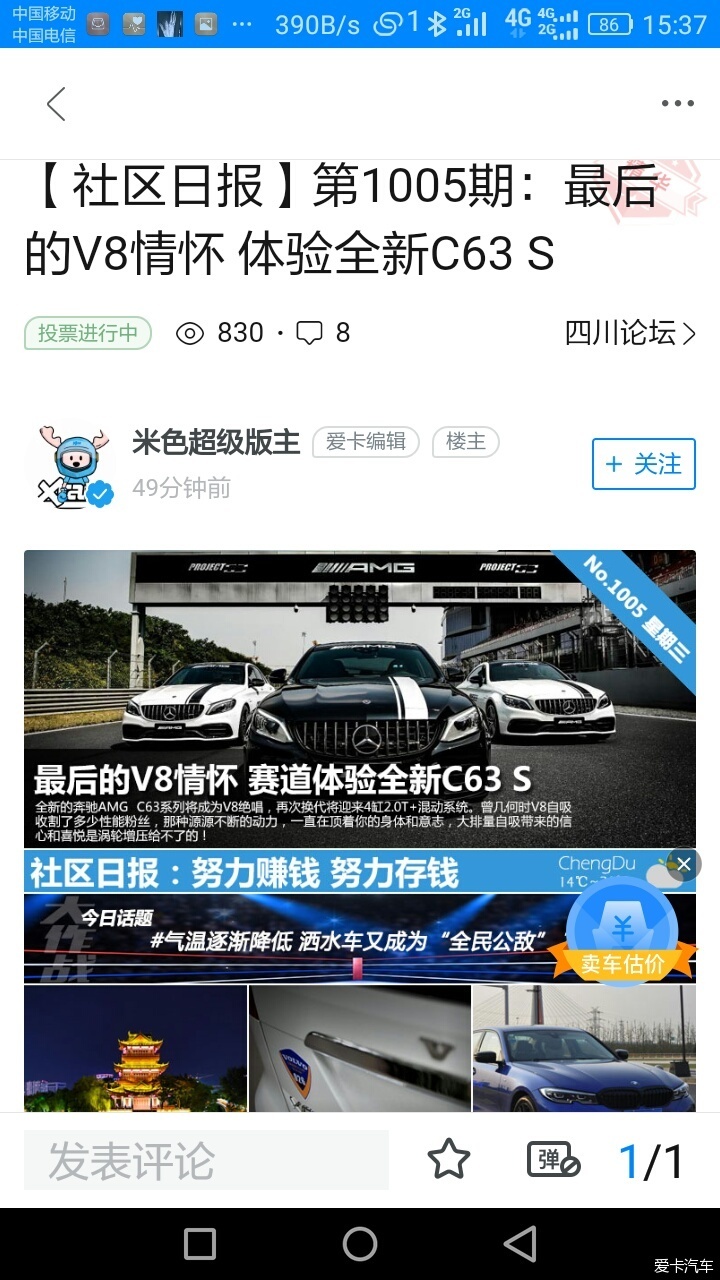This screenshot has height=1280, width=720.
Task: Tap the 发表评论 comment field
Action: coord(206,1160)
